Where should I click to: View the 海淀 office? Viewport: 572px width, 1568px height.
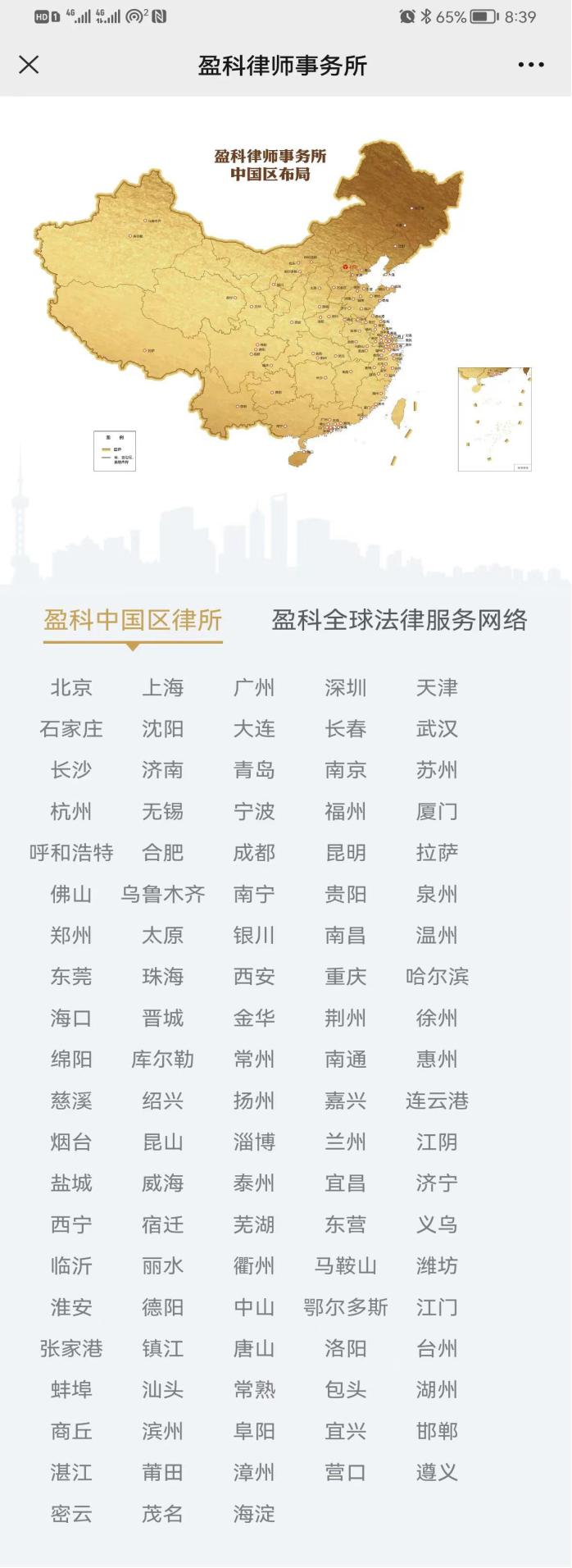click(254, 1514)
